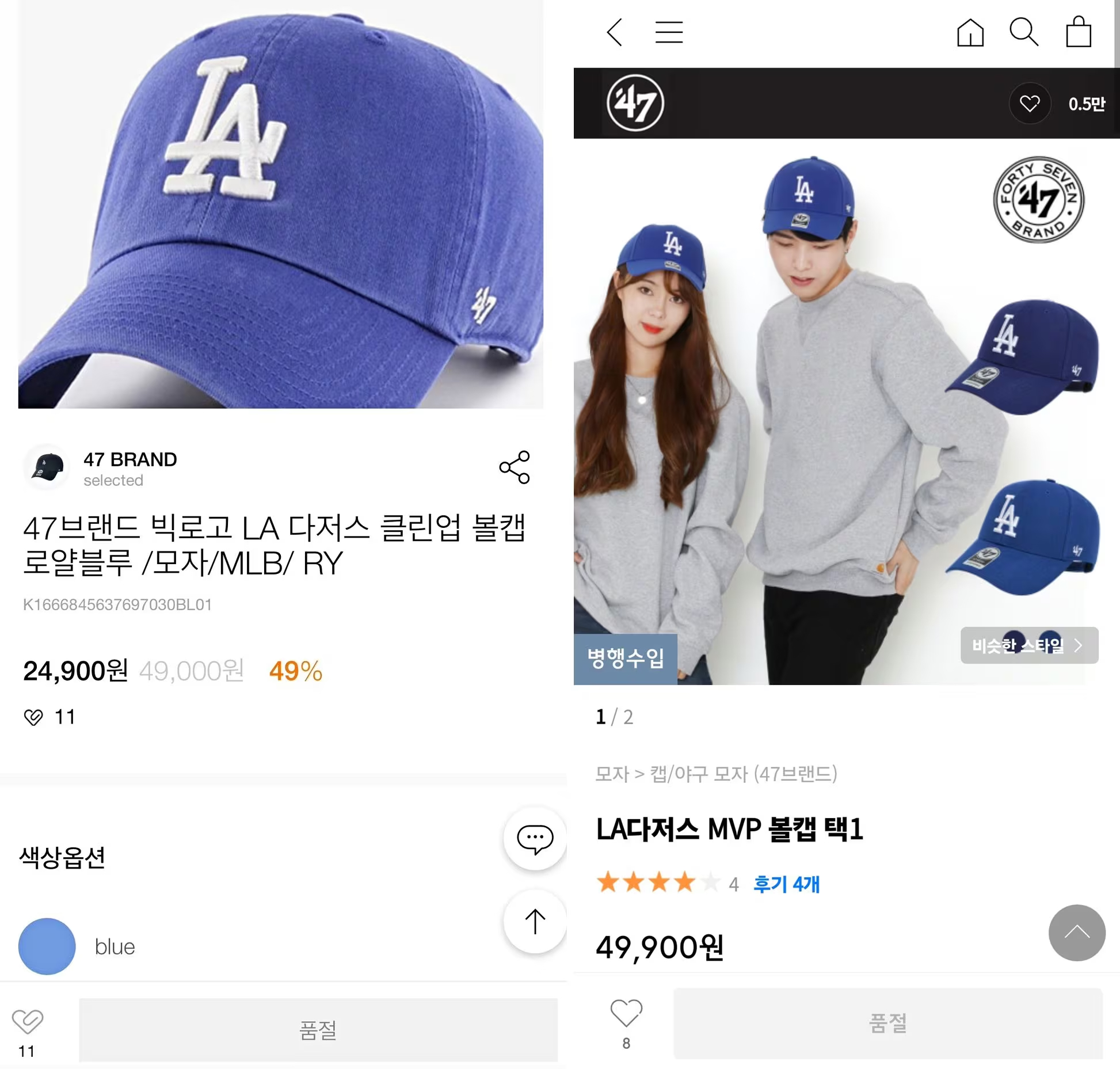Go to the home icon
This screenshot has height=1069, width=1120.
tap(970, 32)
